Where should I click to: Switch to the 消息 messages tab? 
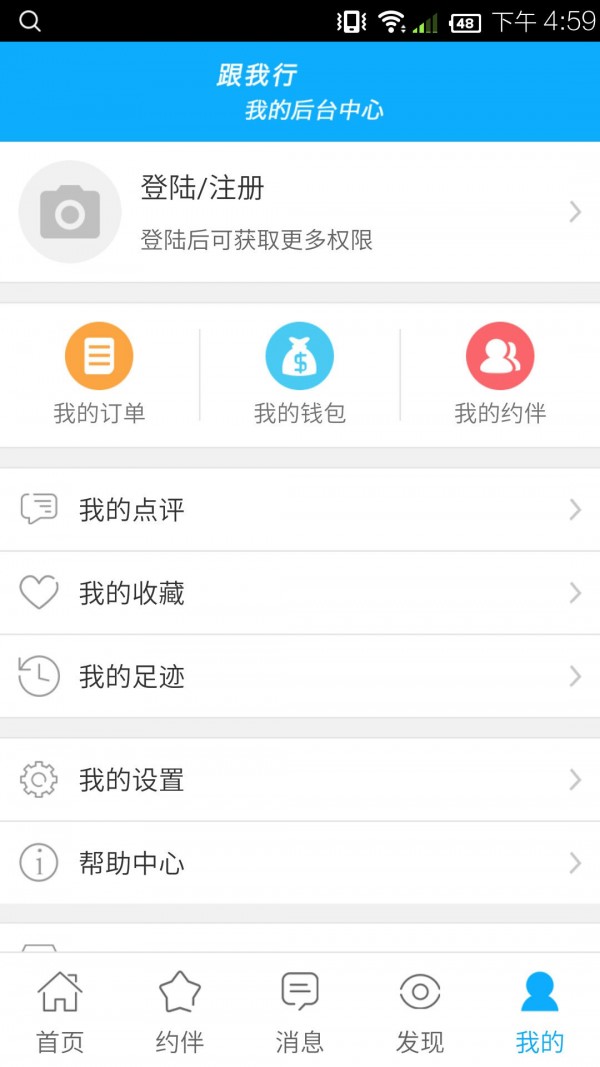tap(300, 1011)
